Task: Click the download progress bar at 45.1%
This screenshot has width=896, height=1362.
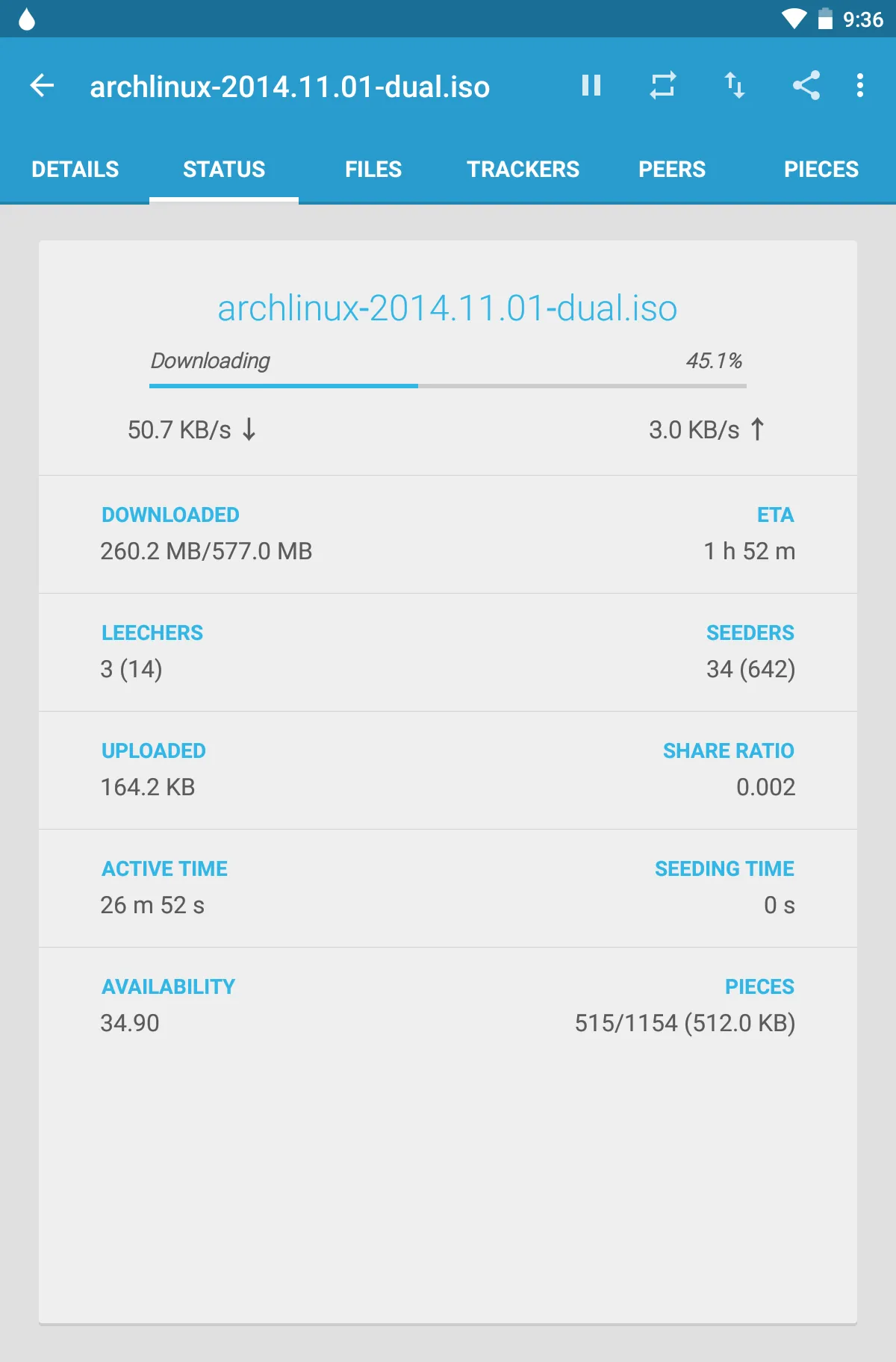Action: coord(447,386)
